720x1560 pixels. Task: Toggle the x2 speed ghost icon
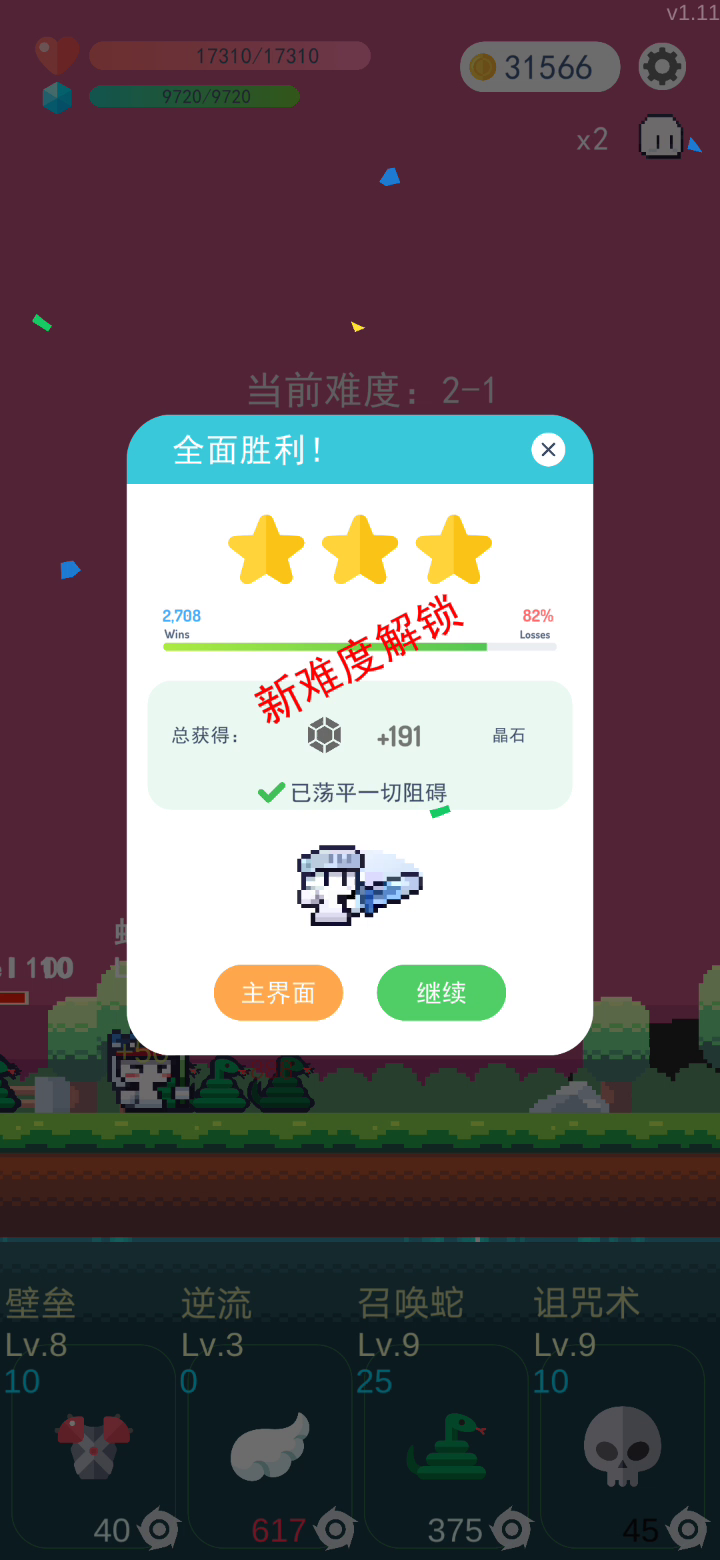click(x=660, y=137)
